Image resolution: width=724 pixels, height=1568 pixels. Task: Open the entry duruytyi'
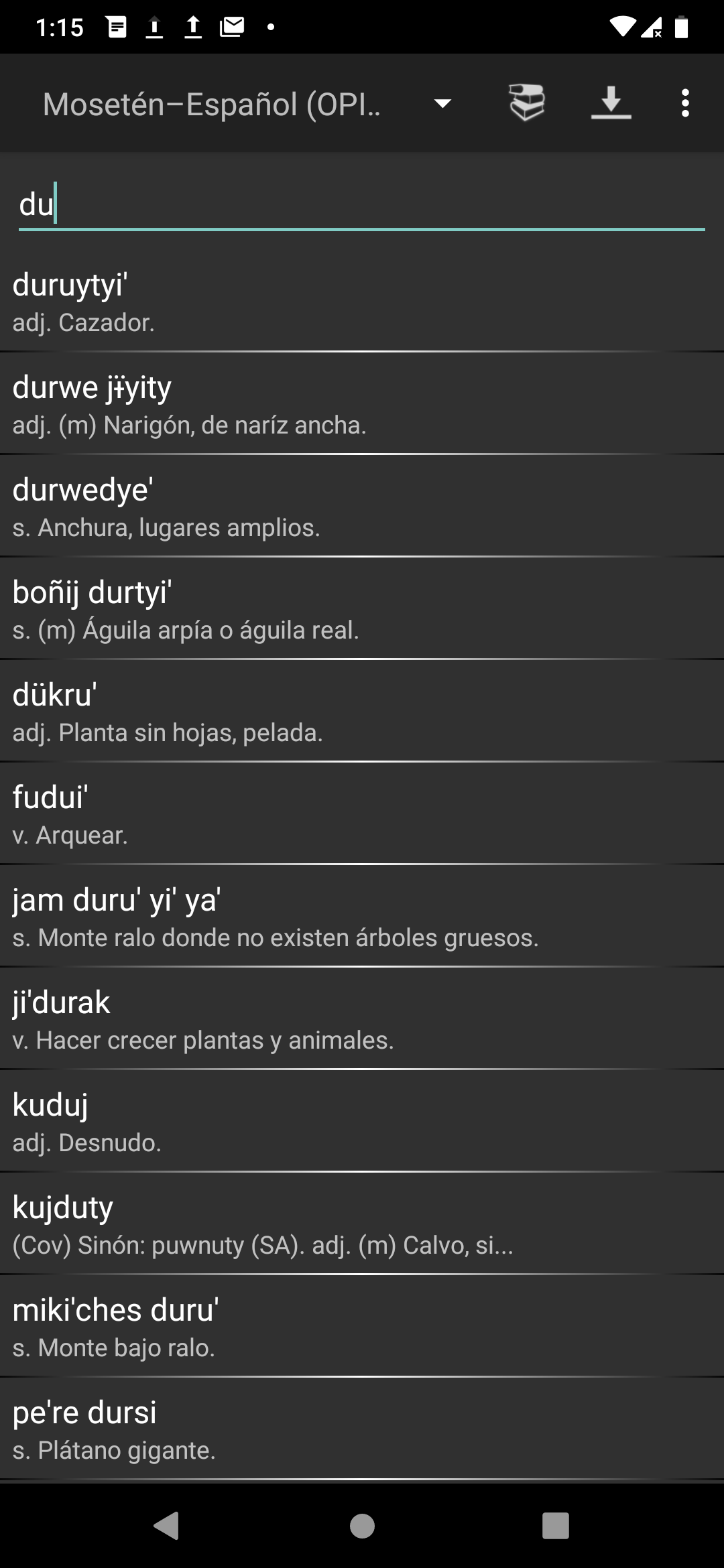tap(362, 302)
